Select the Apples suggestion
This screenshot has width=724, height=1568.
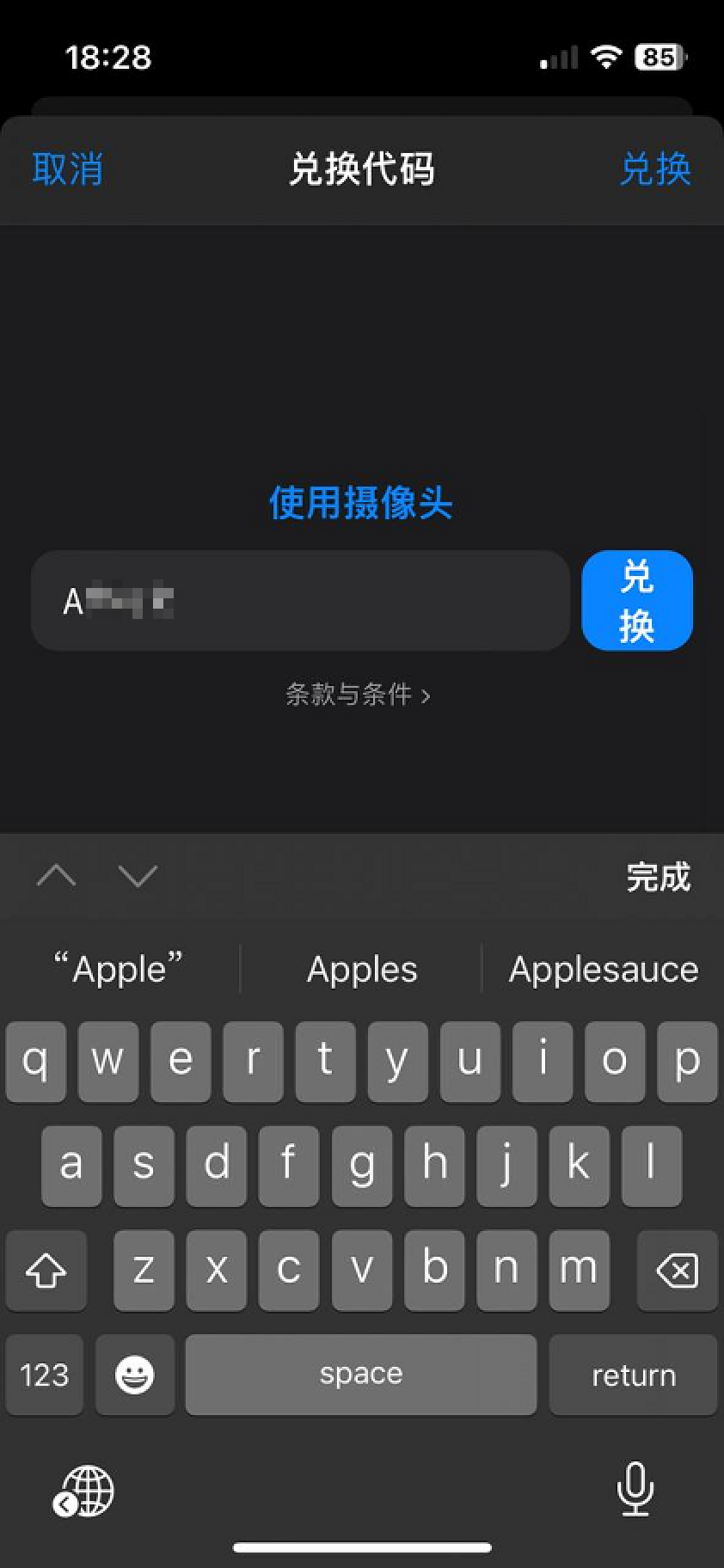[362, 969]
